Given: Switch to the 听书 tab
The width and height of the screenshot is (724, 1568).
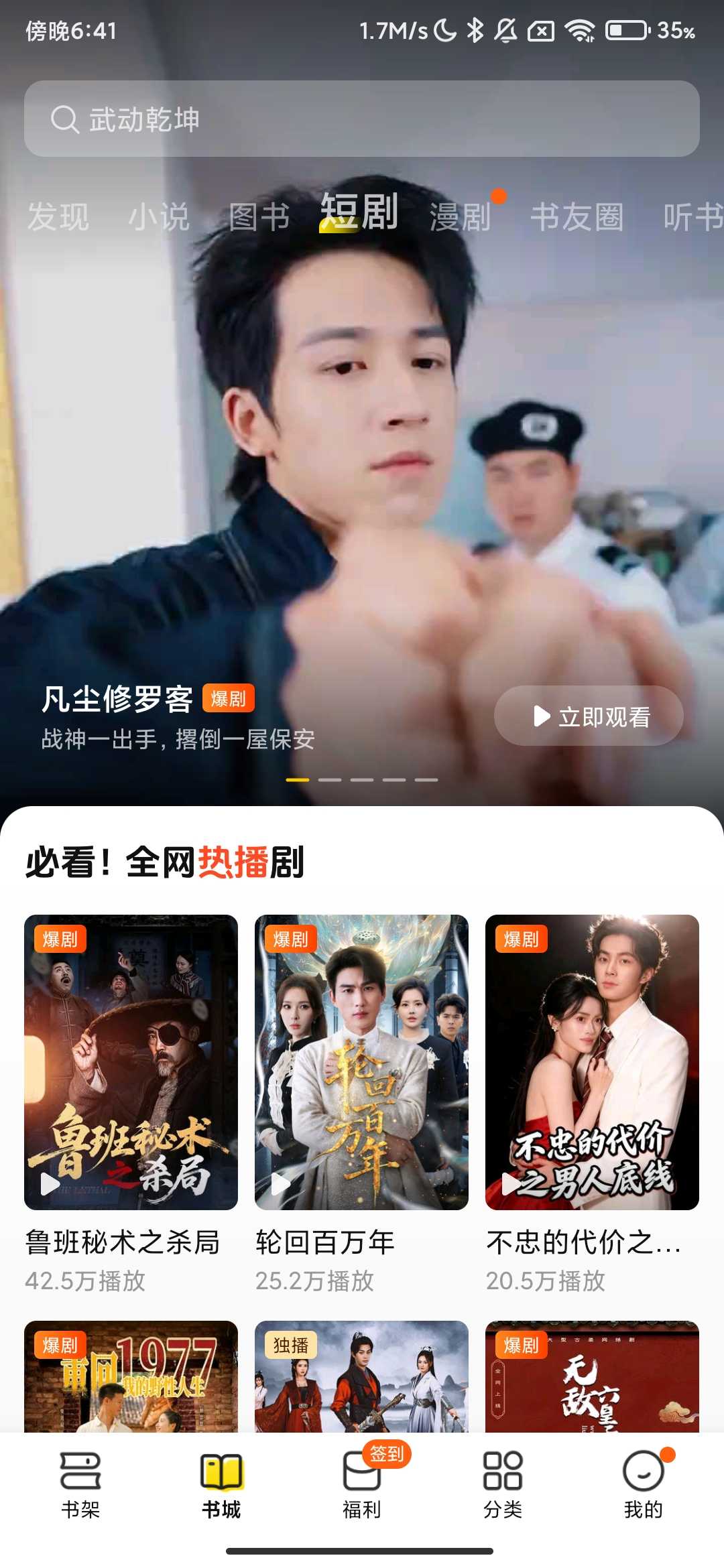Looking at the screenshot, I should 692,216.
